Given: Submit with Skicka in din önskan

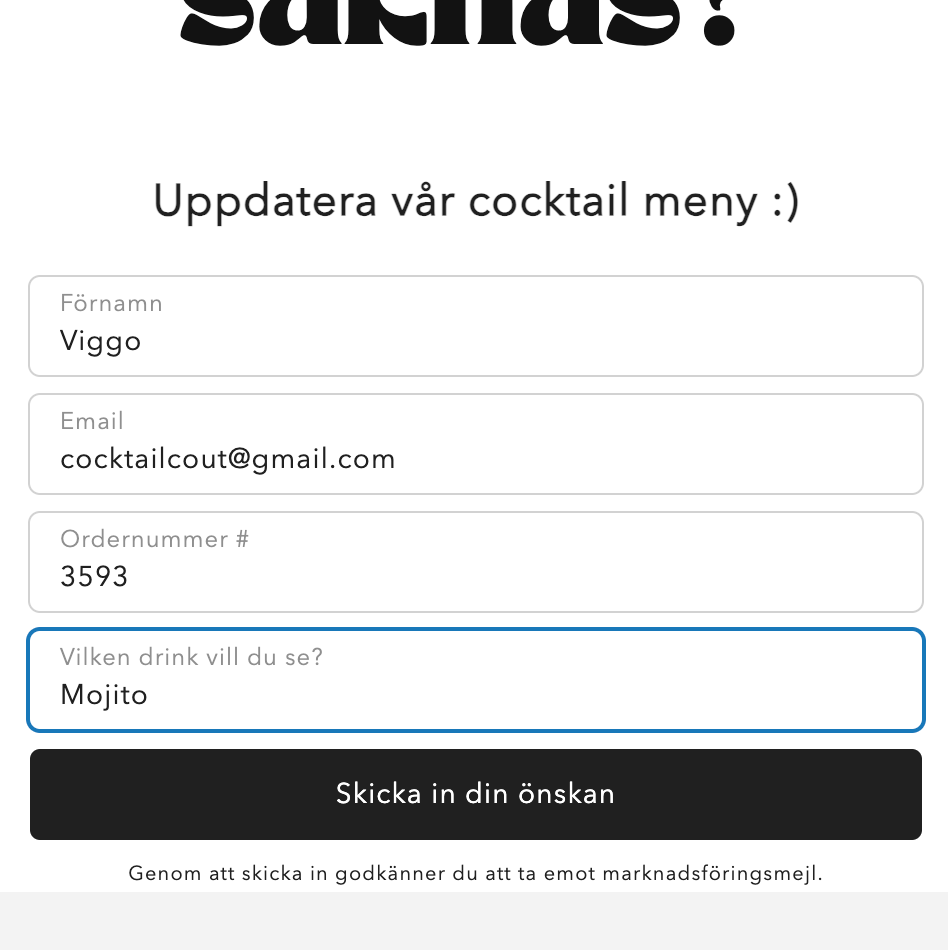Looking at the screenshot, I should point(475,794).
